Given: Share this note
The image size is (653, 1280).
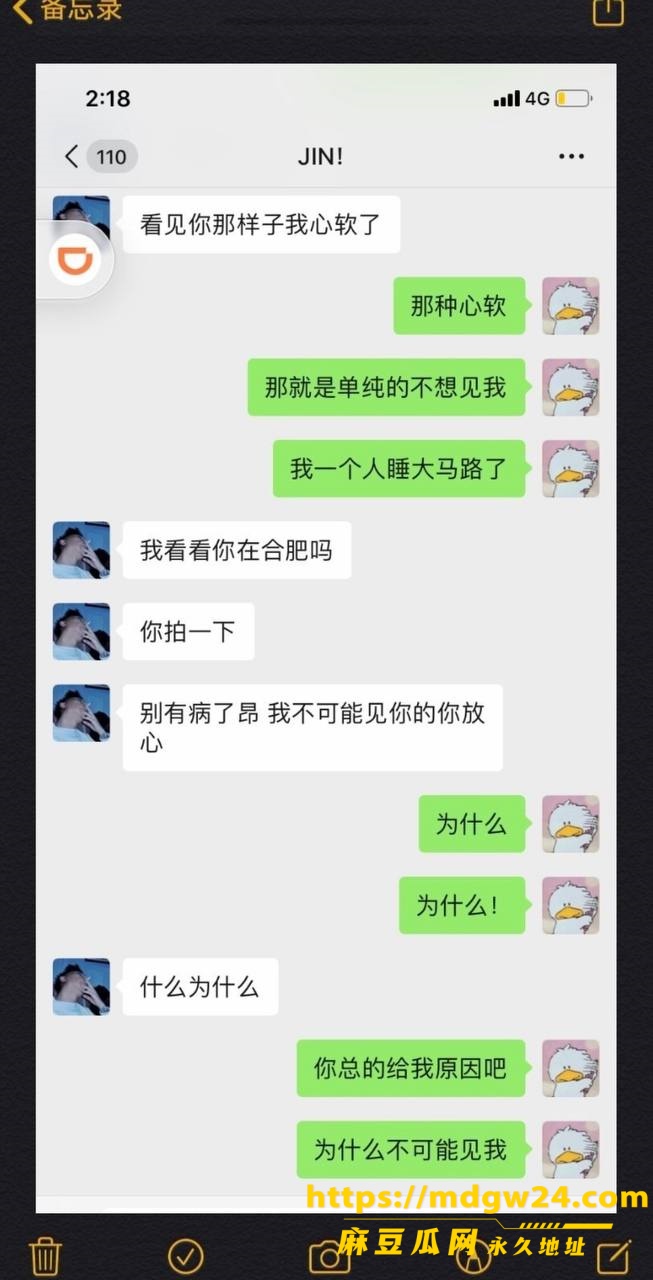Looking at the screenshot, I should pos(608,10).
